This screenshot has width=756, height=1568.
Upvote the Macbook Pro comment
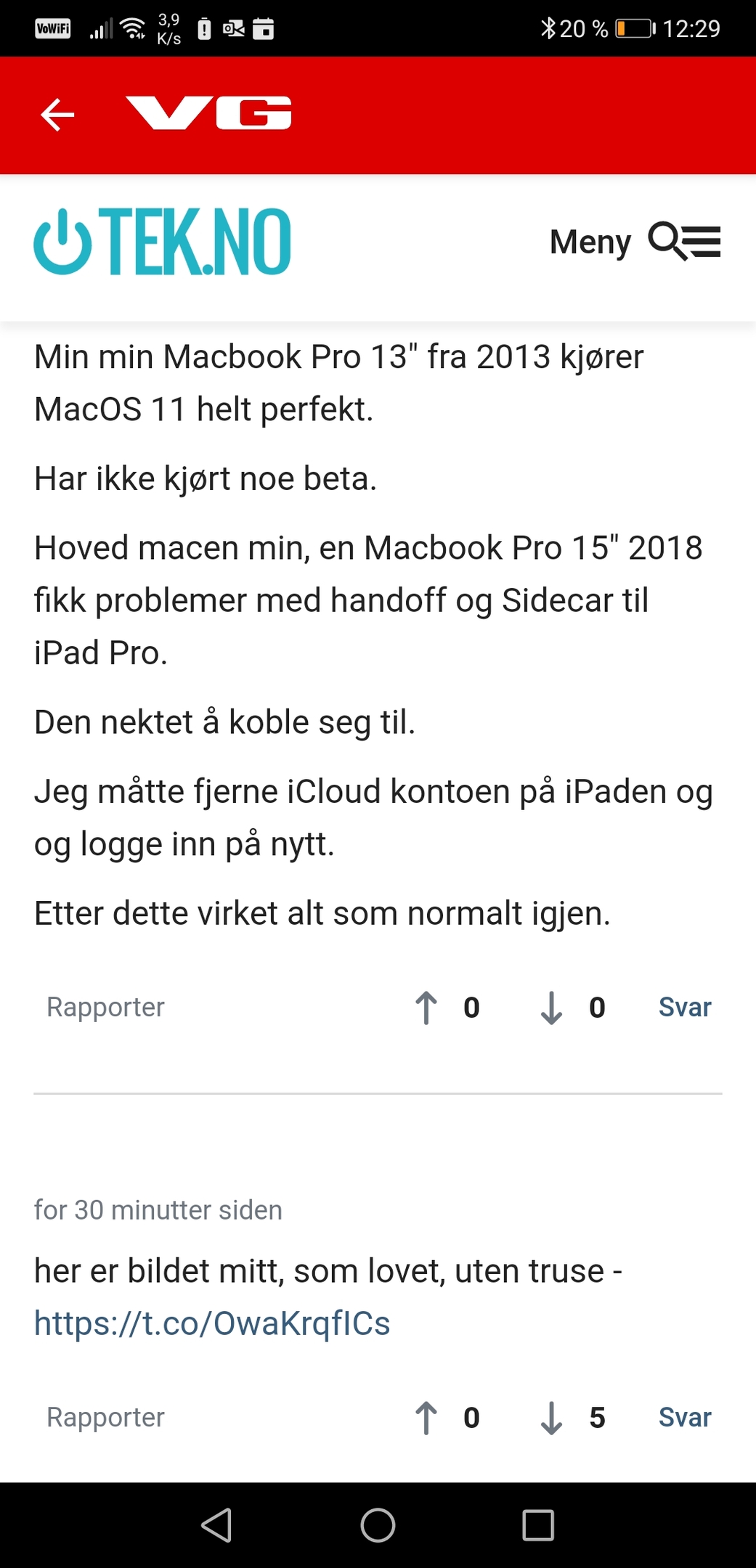click(426, 1008)
